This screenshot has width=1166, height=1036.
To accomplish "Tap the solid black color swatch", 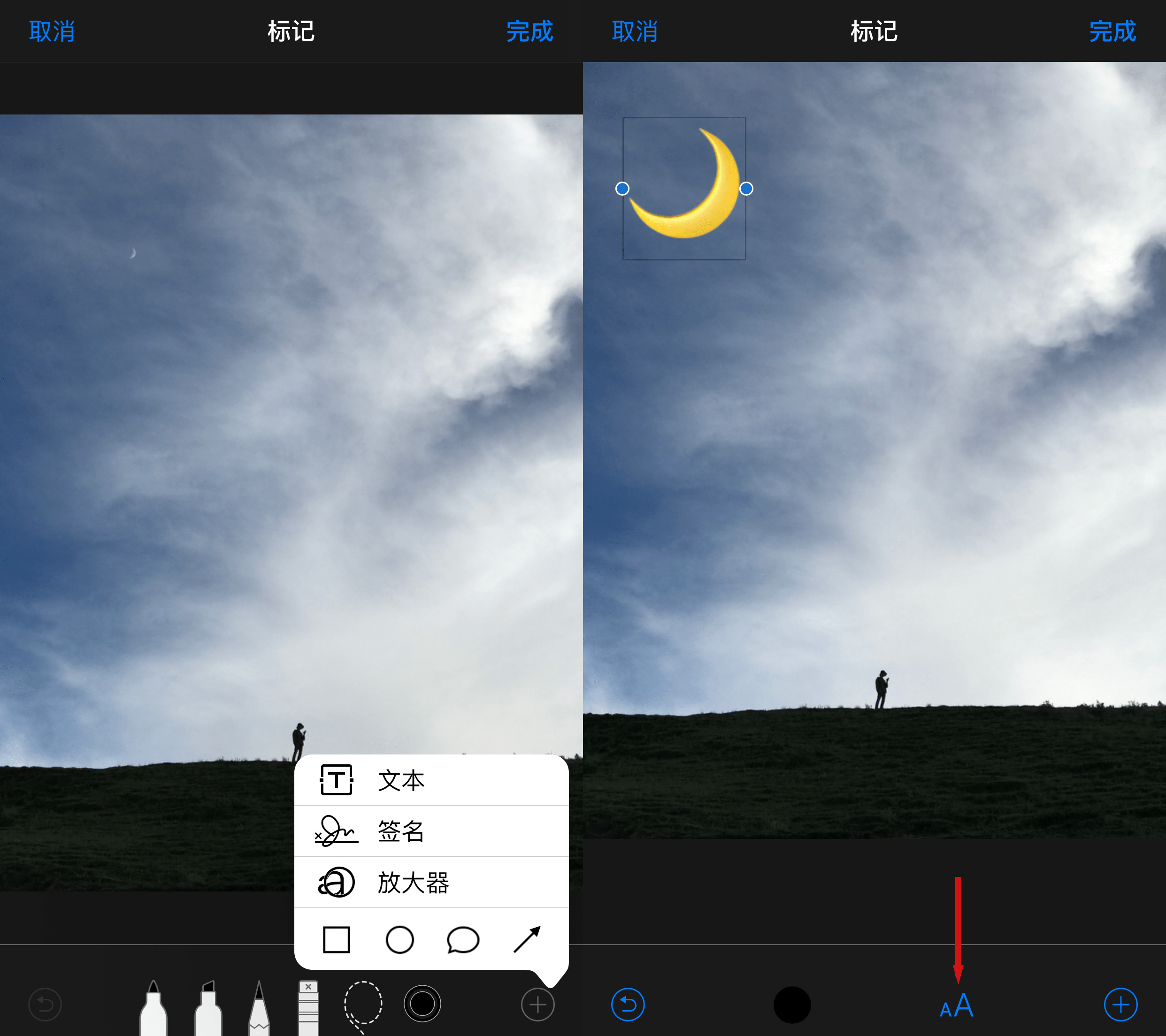I will pyautogui.click(x=792, y=1005).
